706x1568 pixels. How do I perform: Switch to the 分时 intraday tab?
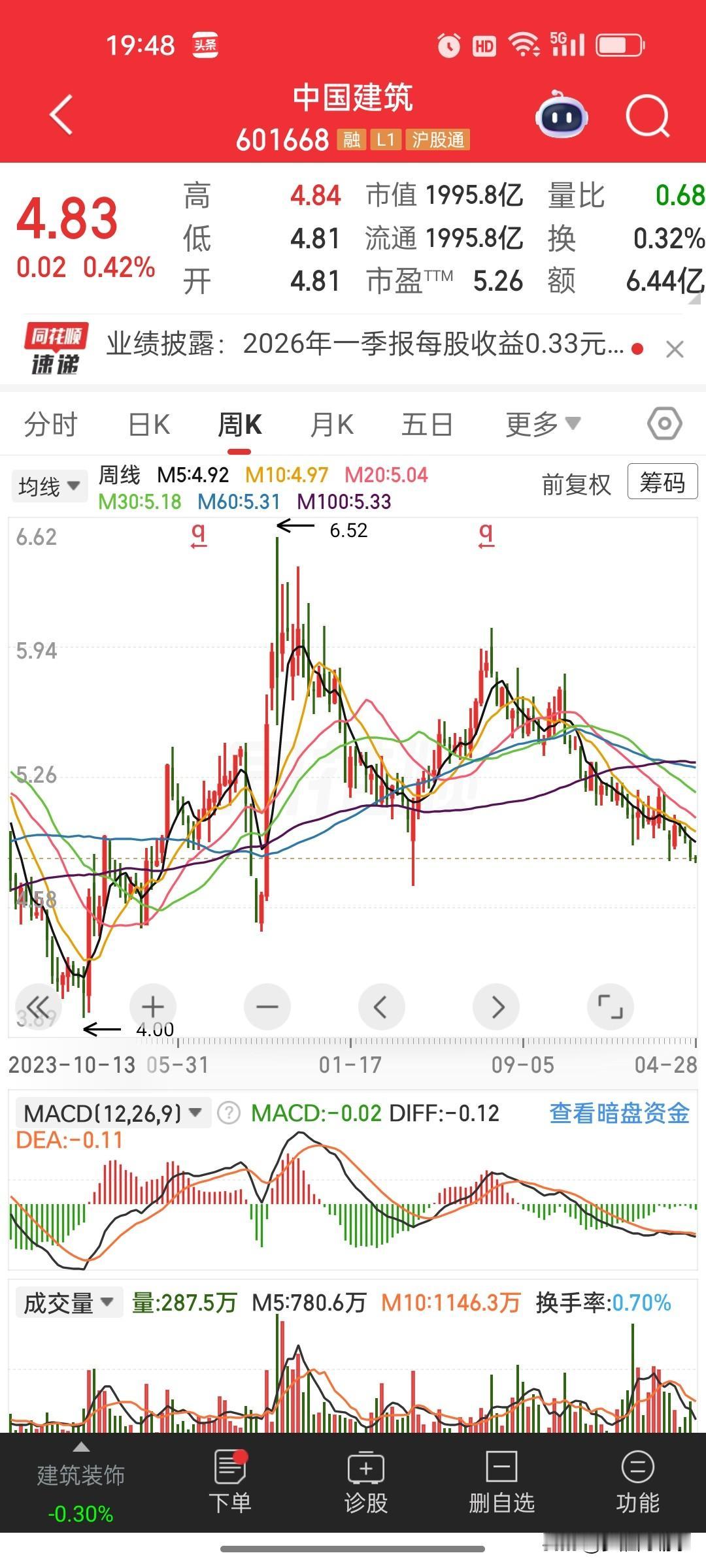coord(51,423)
